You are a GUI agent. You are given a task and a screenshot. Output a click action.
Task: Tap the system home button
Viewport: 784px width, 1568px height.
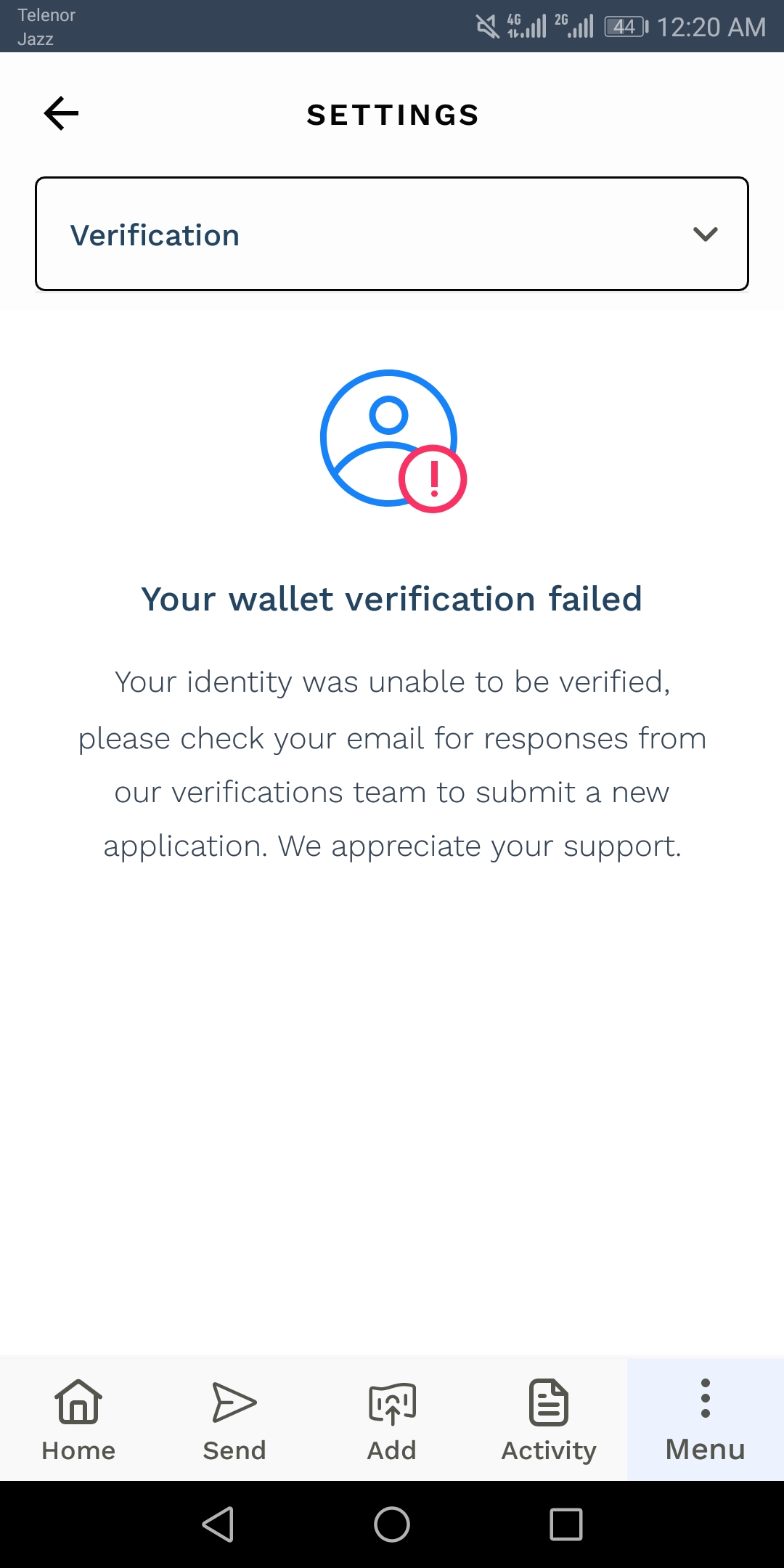click(392, 1524)
